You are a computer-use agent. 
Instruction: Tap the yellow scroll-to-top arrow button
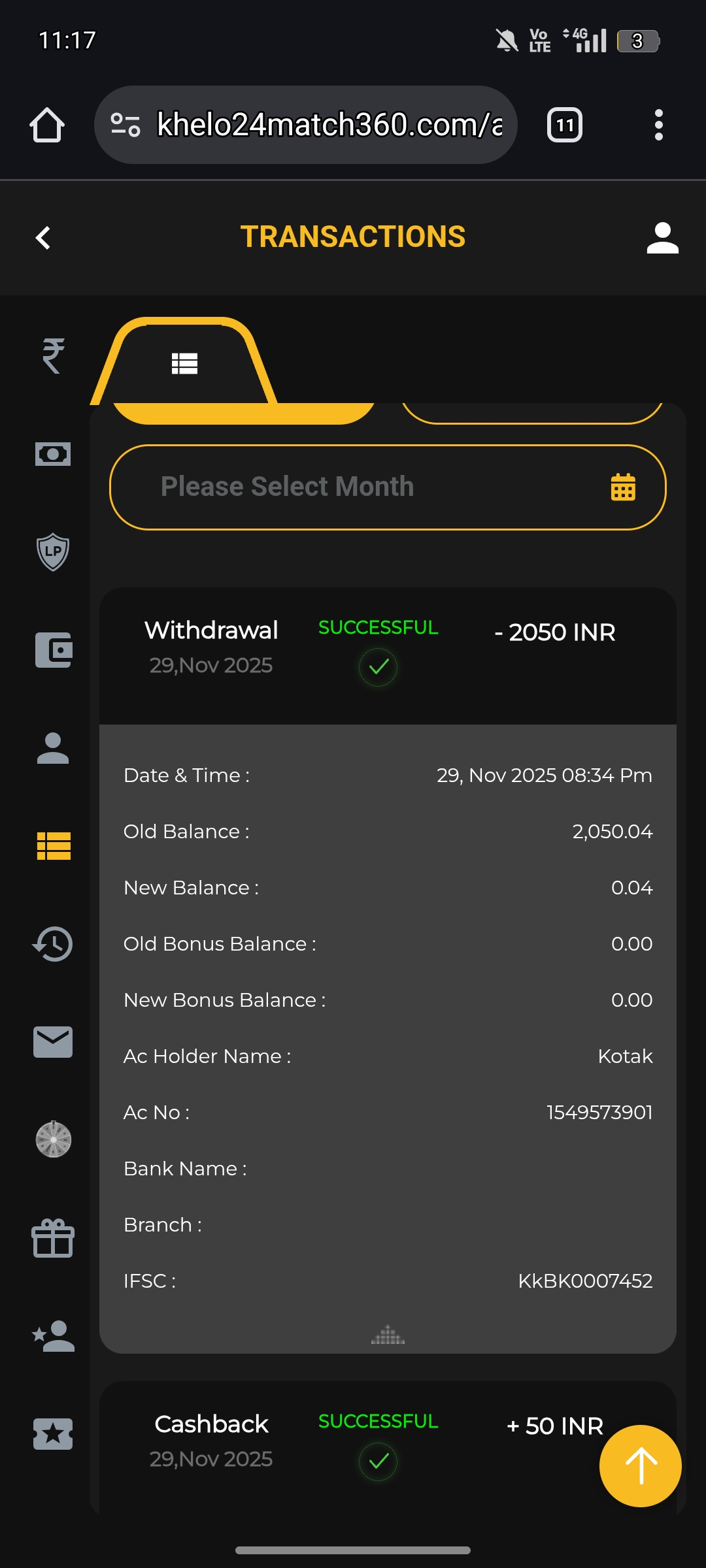(x=640, y=1465)
